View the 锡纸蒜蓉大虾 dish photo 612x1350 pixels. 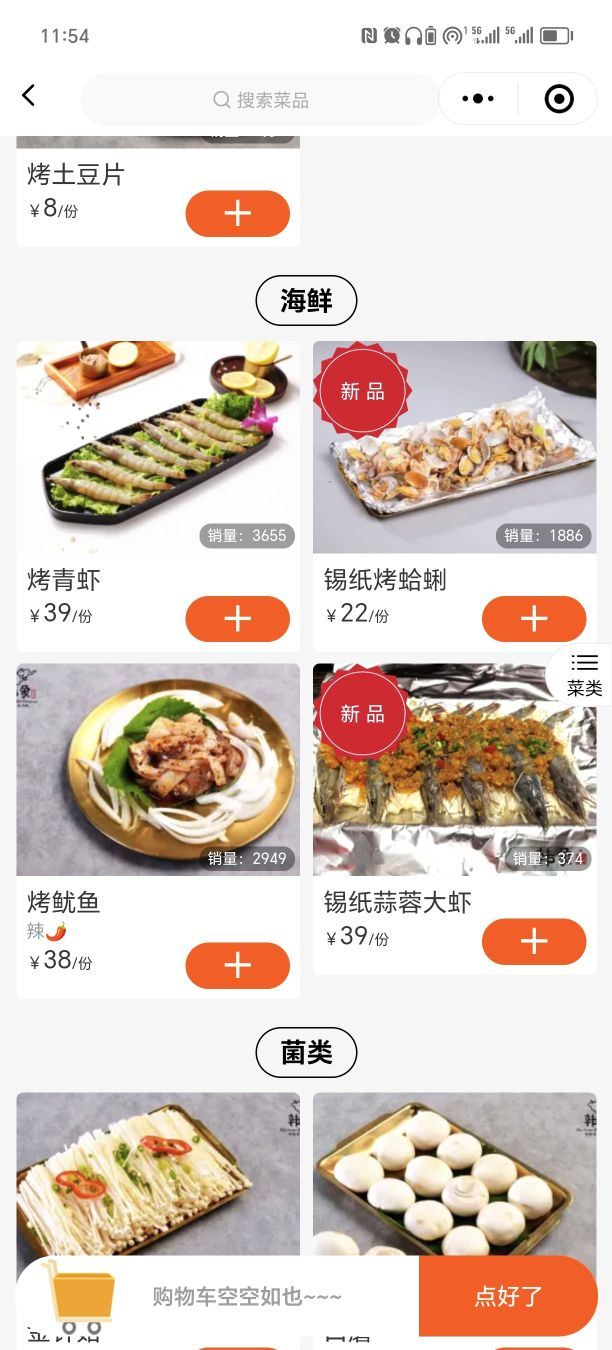pos(455,770)
